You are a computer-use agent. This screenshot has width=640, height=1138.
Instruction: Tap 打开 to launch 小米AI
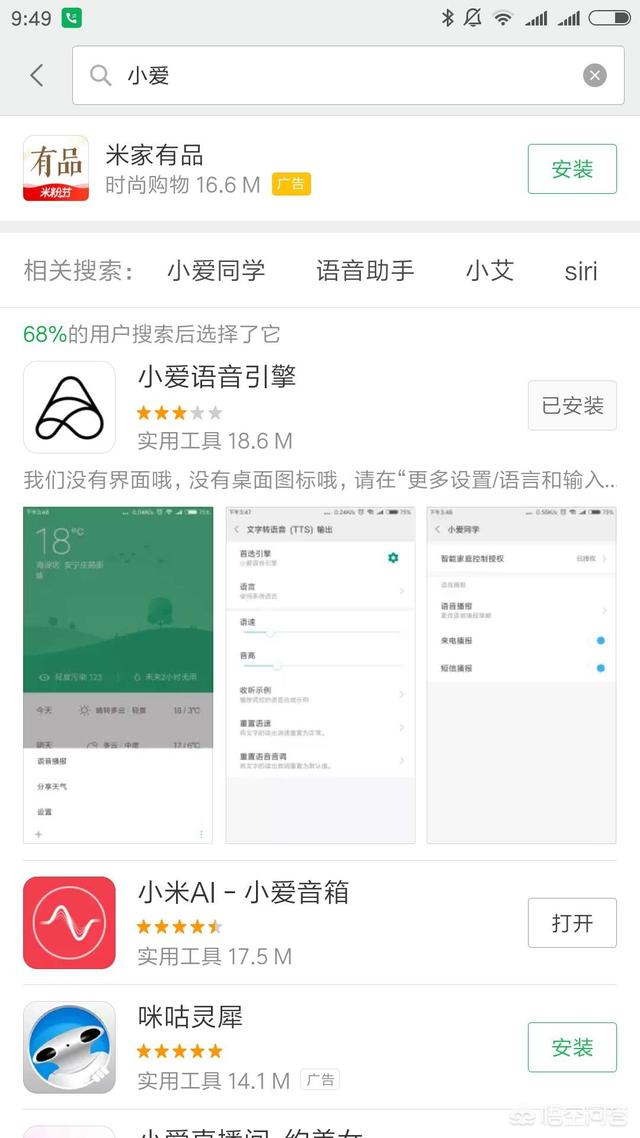[x=572, y=923]
